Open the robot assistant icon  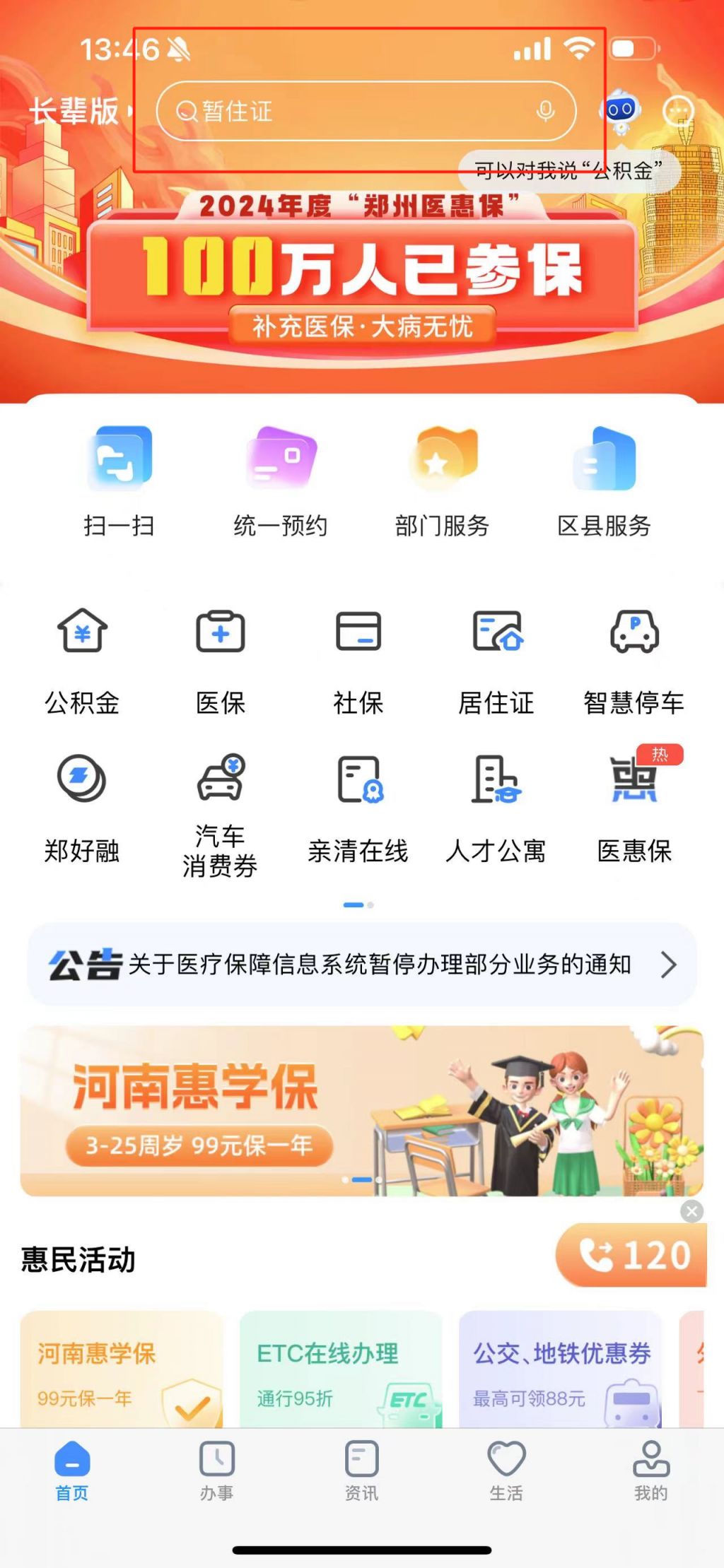(x=621, y=111)
